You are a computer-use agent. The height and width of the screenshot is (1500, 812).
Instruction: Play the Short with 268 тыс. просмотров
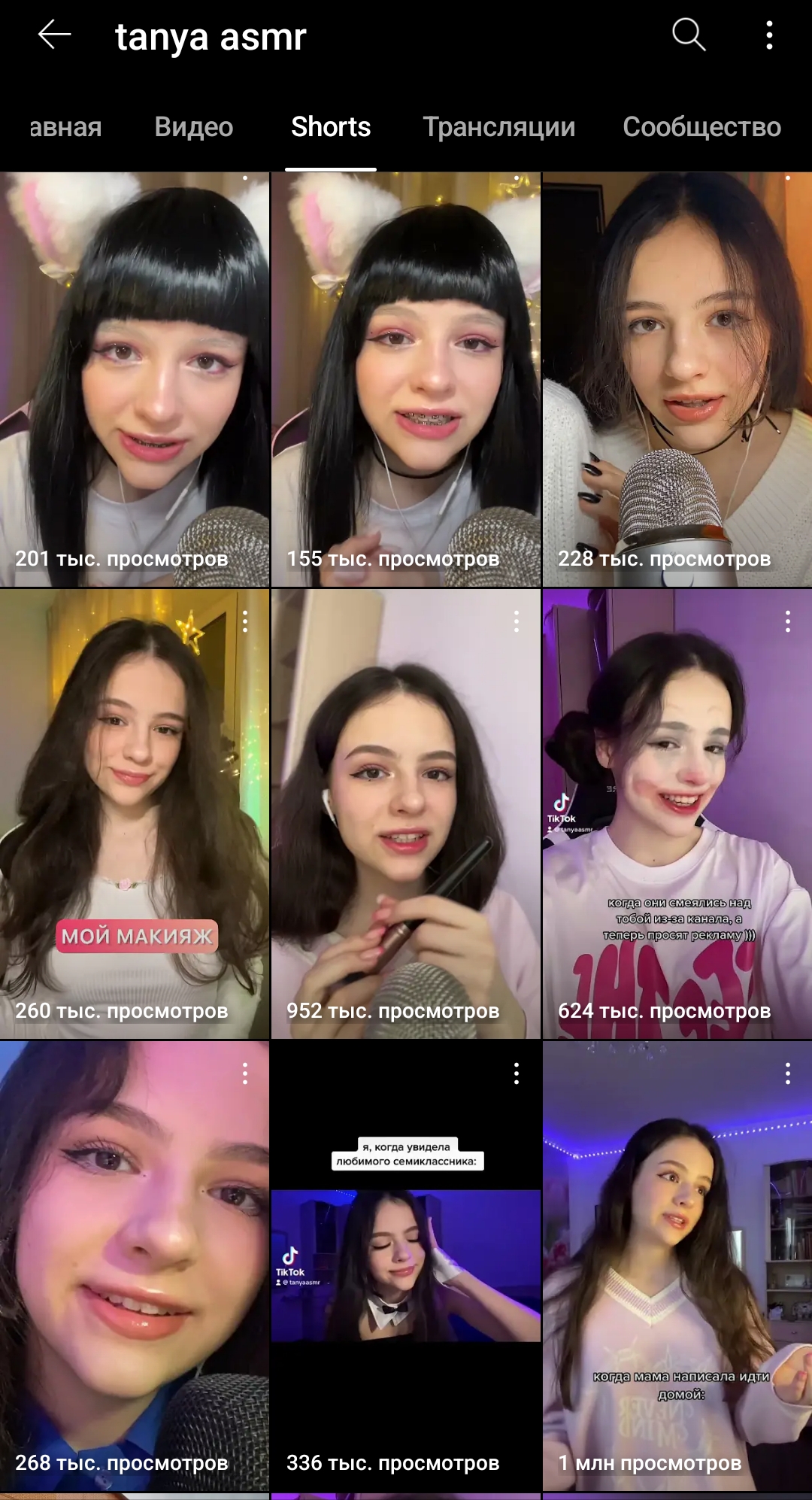(x=135, y=1266)
